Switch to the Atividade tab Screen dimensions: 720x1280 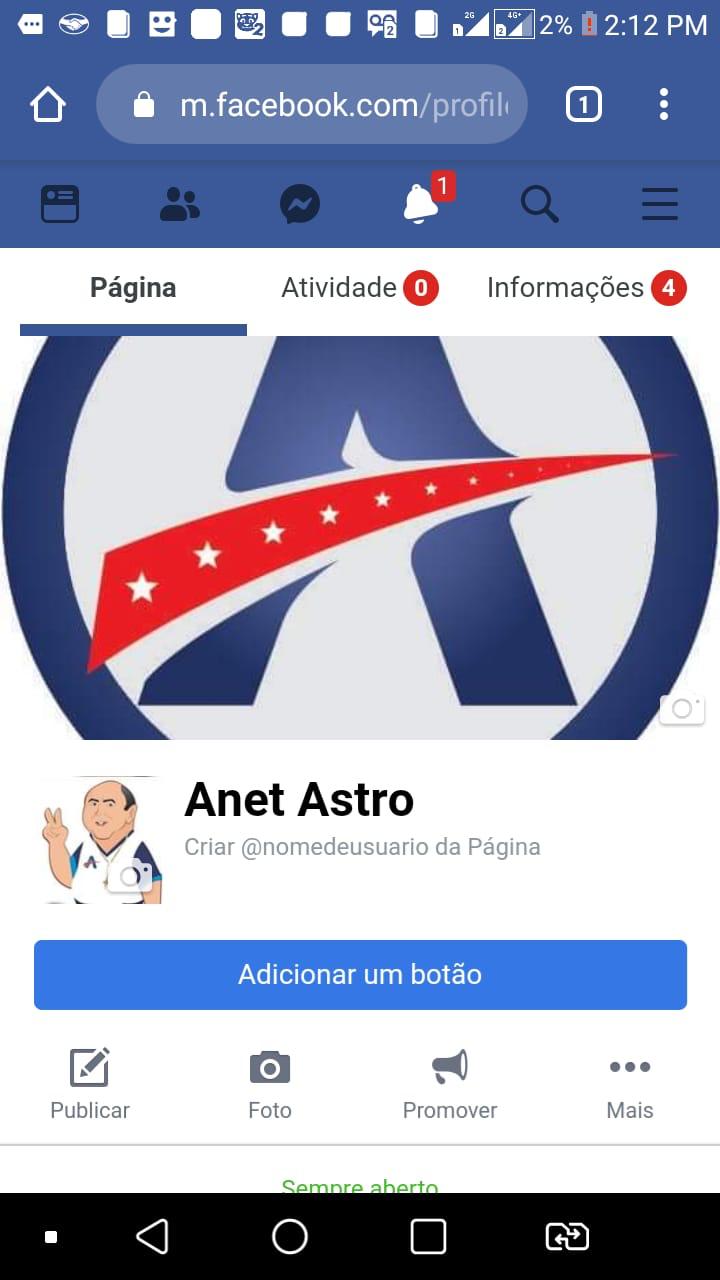[358, 289]
